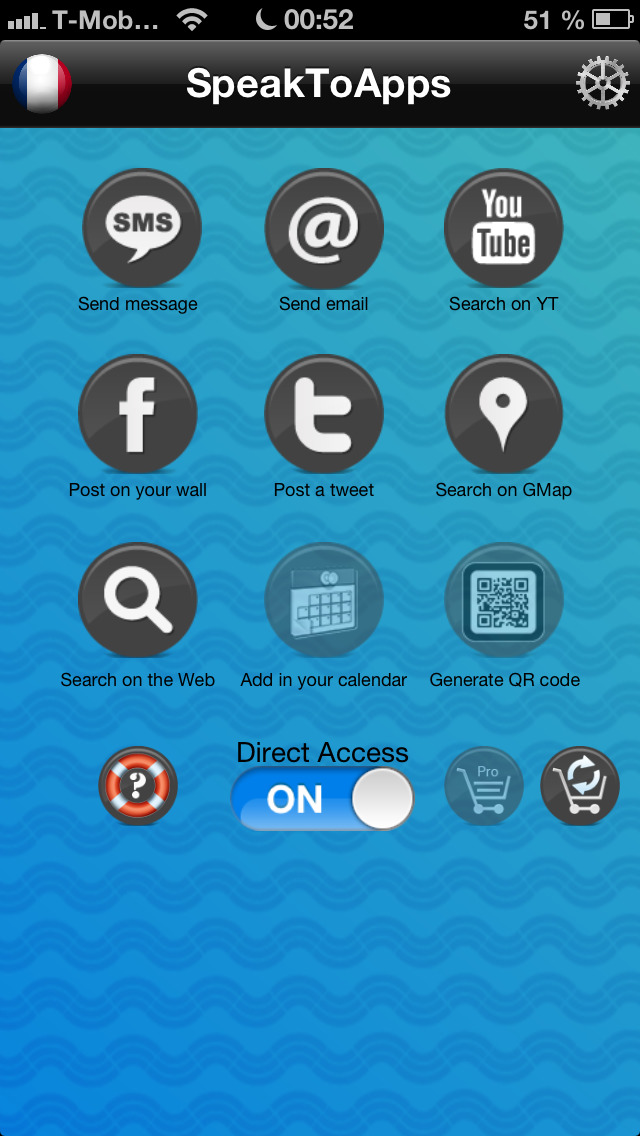Open the Send message SMS button
The image size is (640, 1136).
pos(142,229)
